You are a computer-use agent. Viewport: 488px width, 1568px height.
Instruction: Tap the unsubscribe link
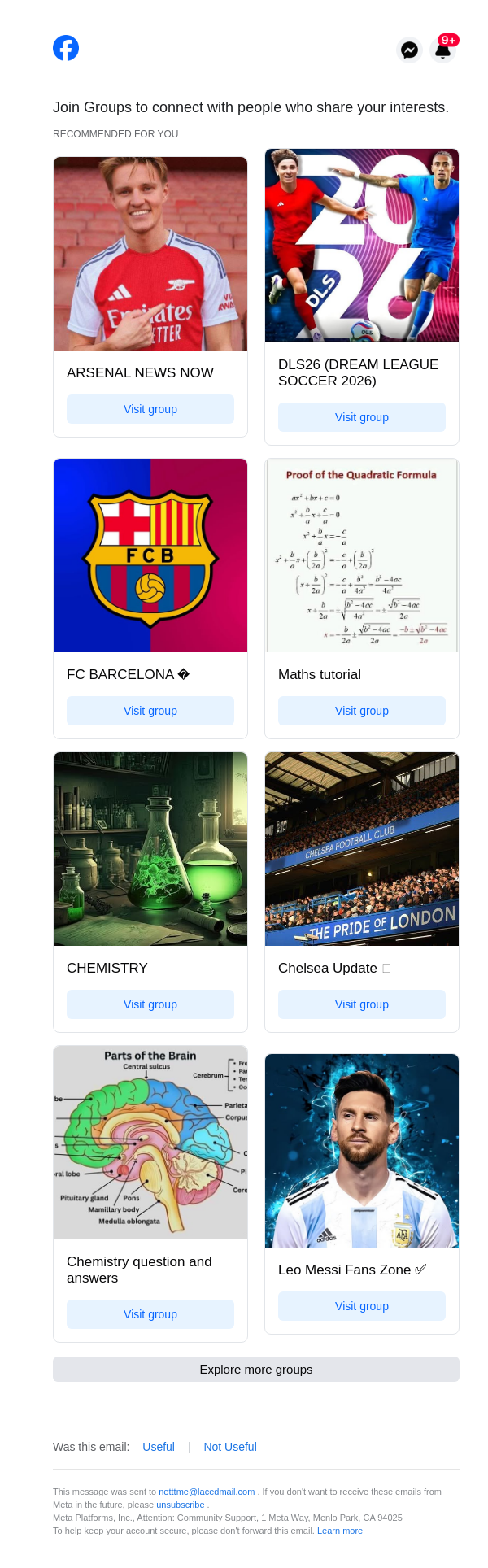pyautogui.click(x=181, y=1505)
